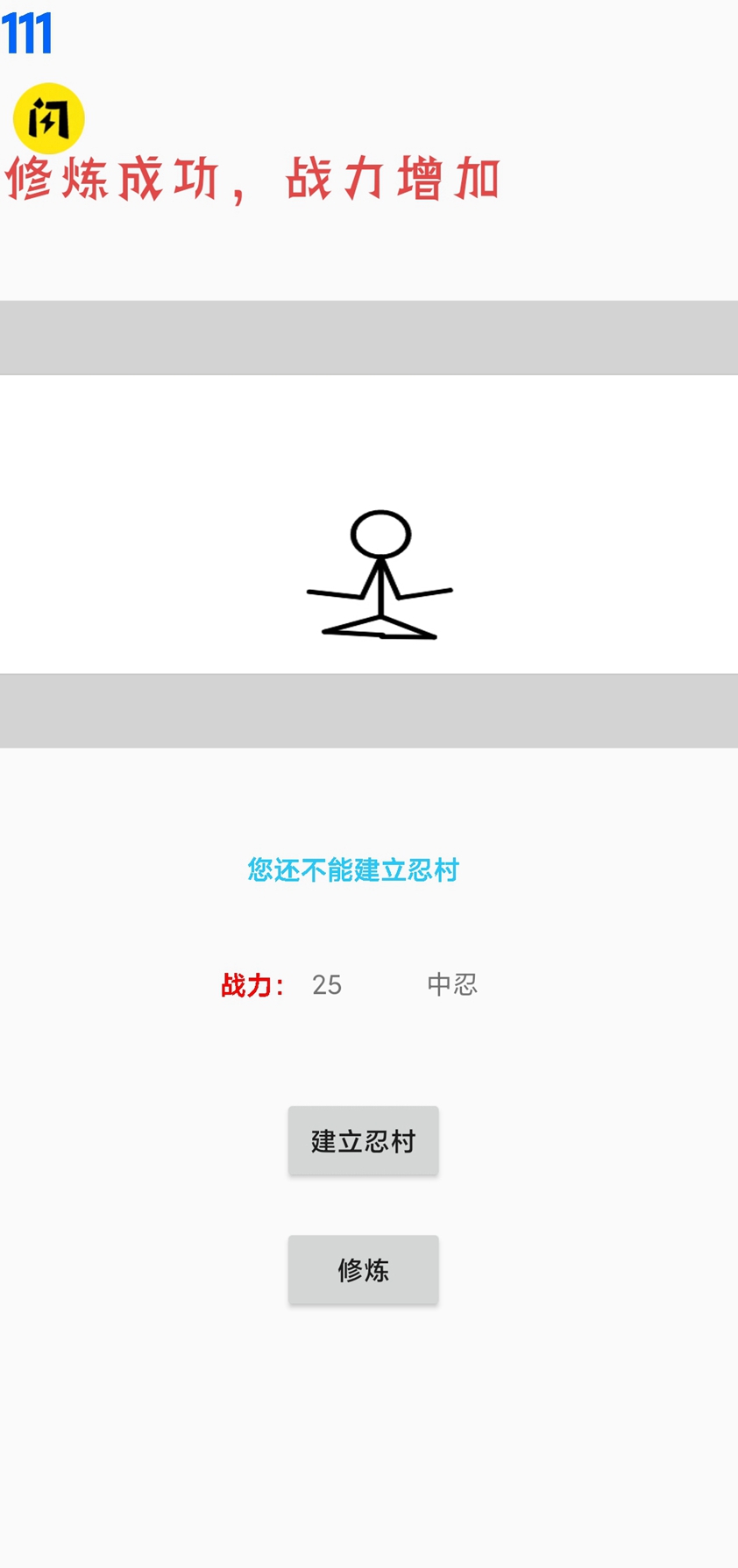
Task: Click the power value "25"
Action: (x=325, y=985)
